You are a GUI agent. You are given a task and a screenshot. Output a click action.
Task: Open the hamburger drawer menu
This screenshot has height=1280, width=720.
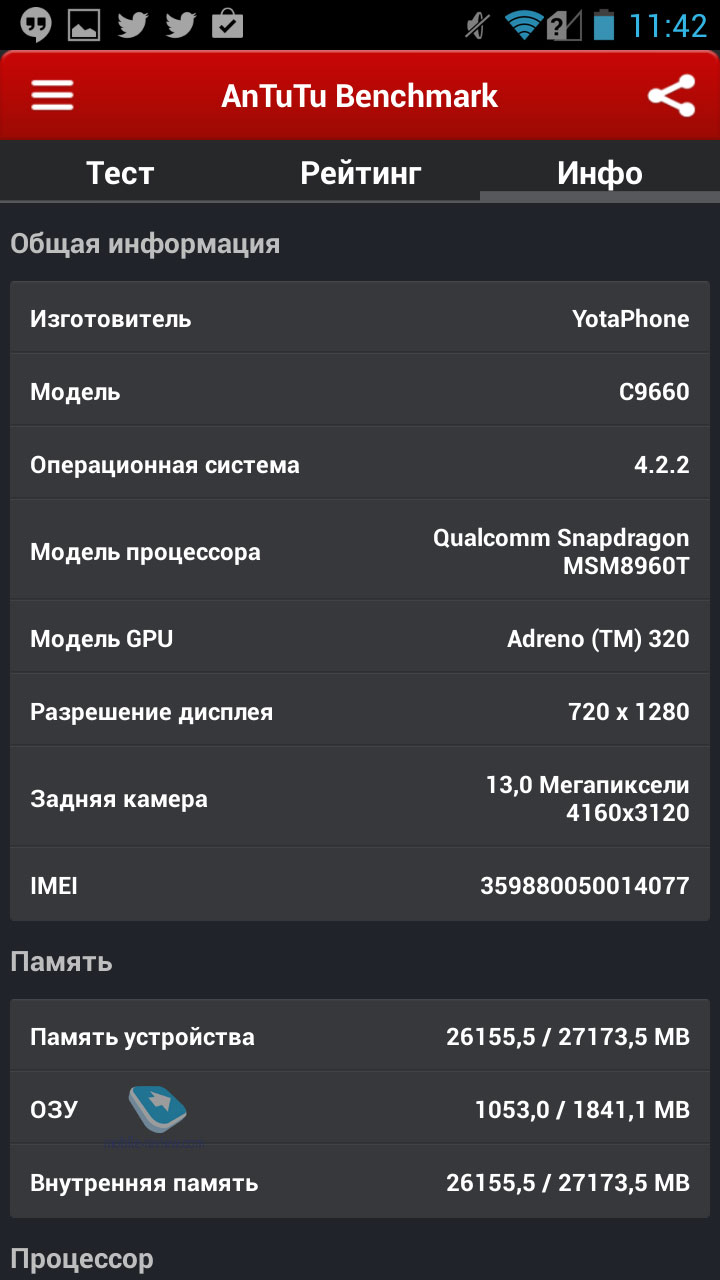52,96
